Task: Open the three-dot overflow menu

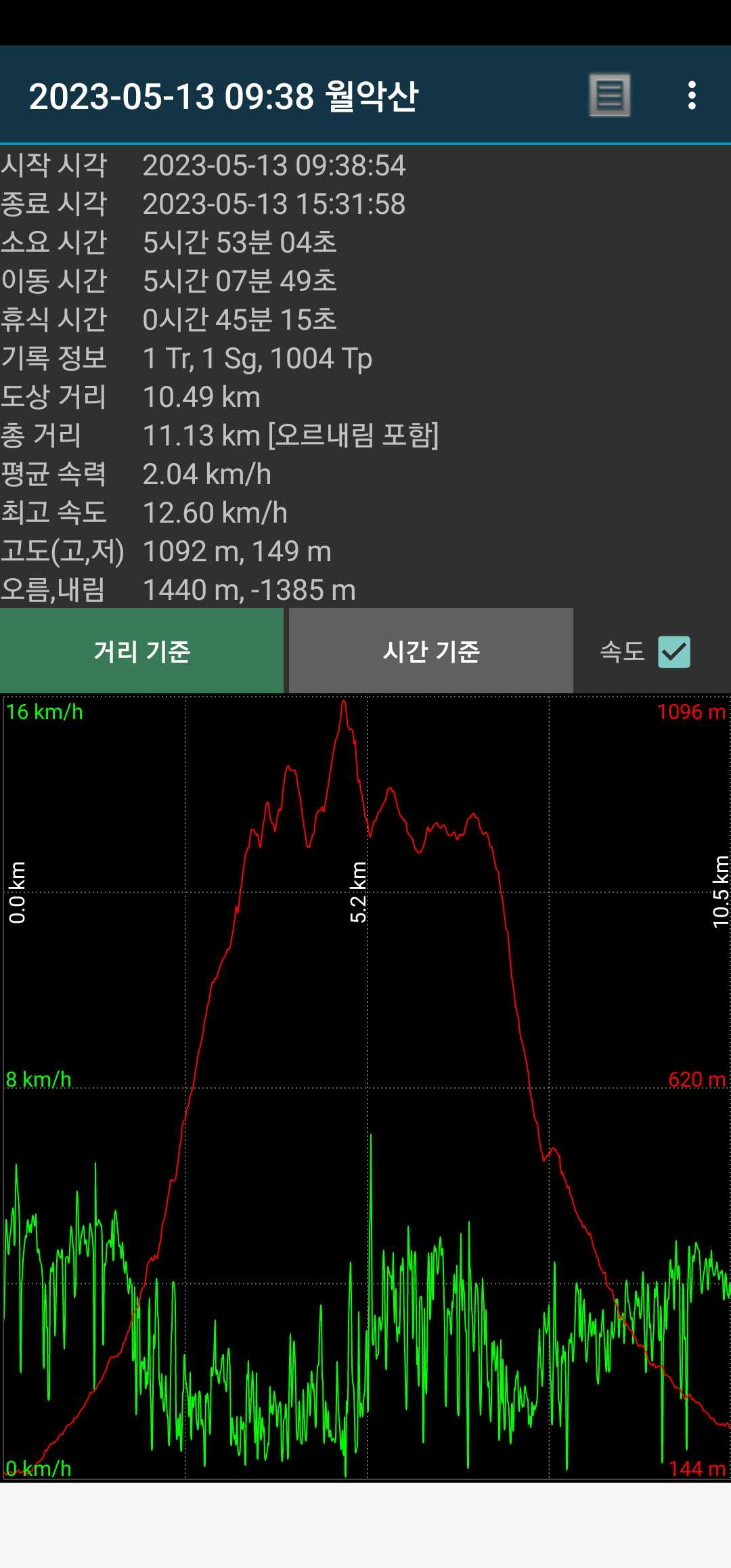Action: (692, 95)
